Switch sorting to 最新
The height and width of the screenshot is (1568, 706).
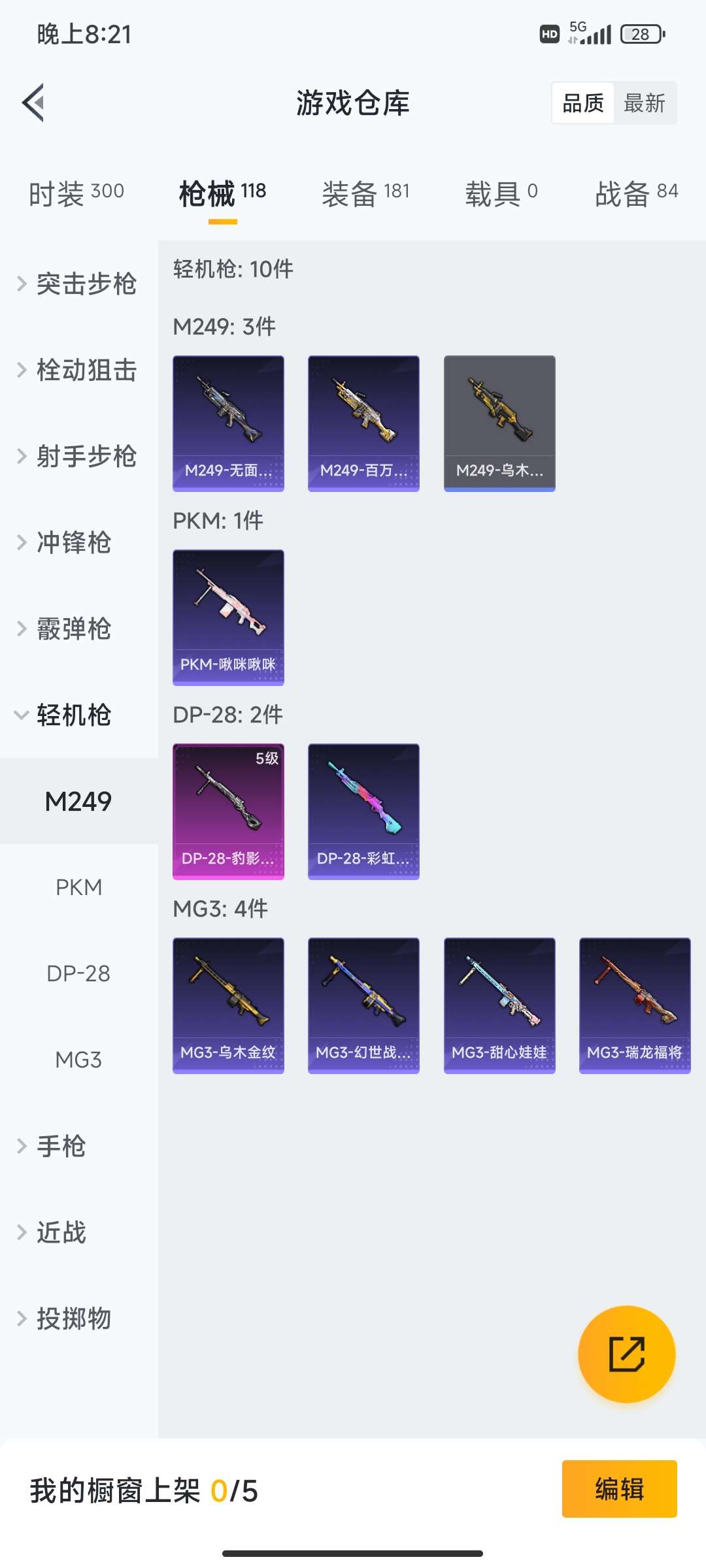[x=645, y=103]
